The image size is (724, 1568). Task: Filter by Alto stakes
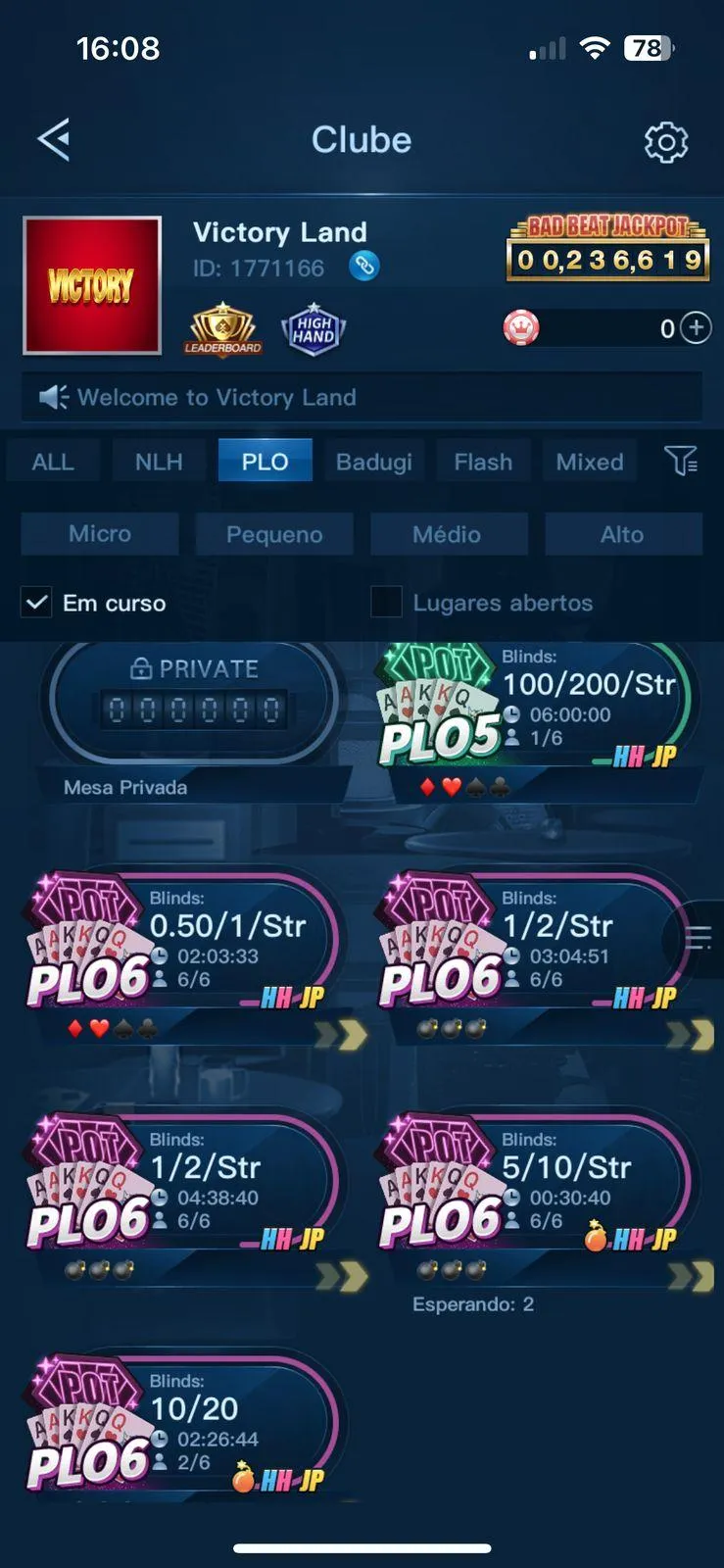click(x=622, y=534)
